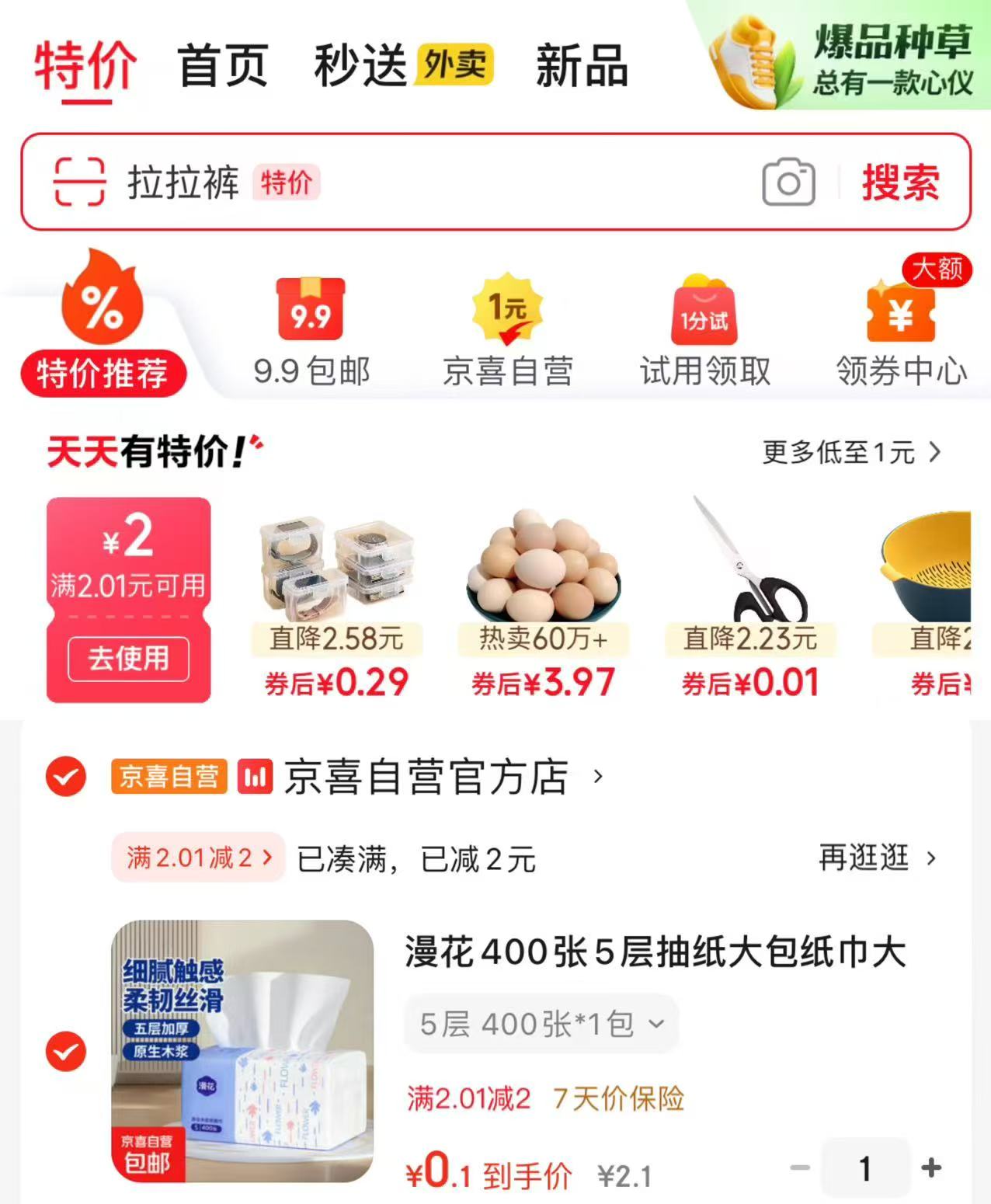Expand the 5层 400张*1包 spec dropdown
Image resolution: width=991 pixels, height=1204 pixels.
click(541, 1025)
